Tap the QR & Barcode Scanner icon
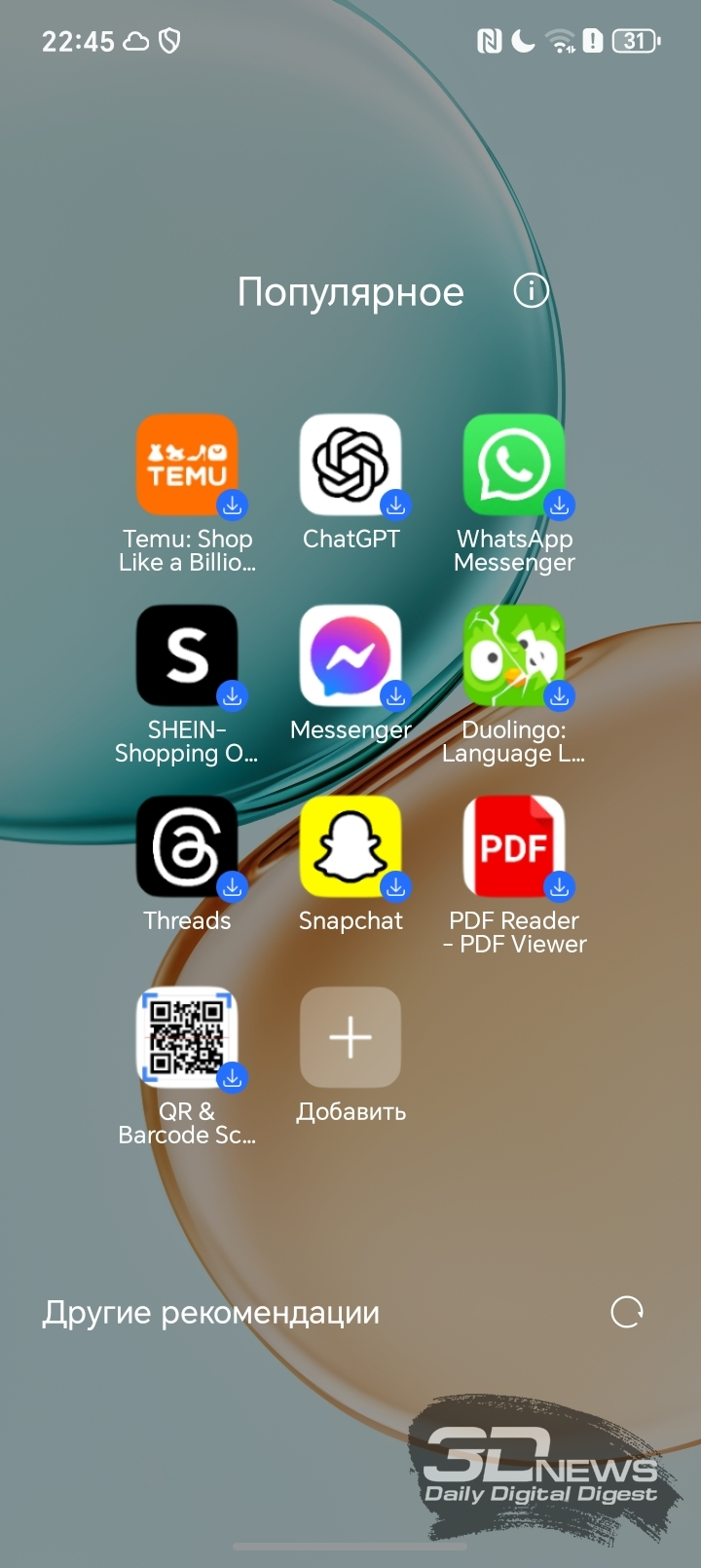The height and width of the screenshot is (1568, 701). click(187, 1037)
